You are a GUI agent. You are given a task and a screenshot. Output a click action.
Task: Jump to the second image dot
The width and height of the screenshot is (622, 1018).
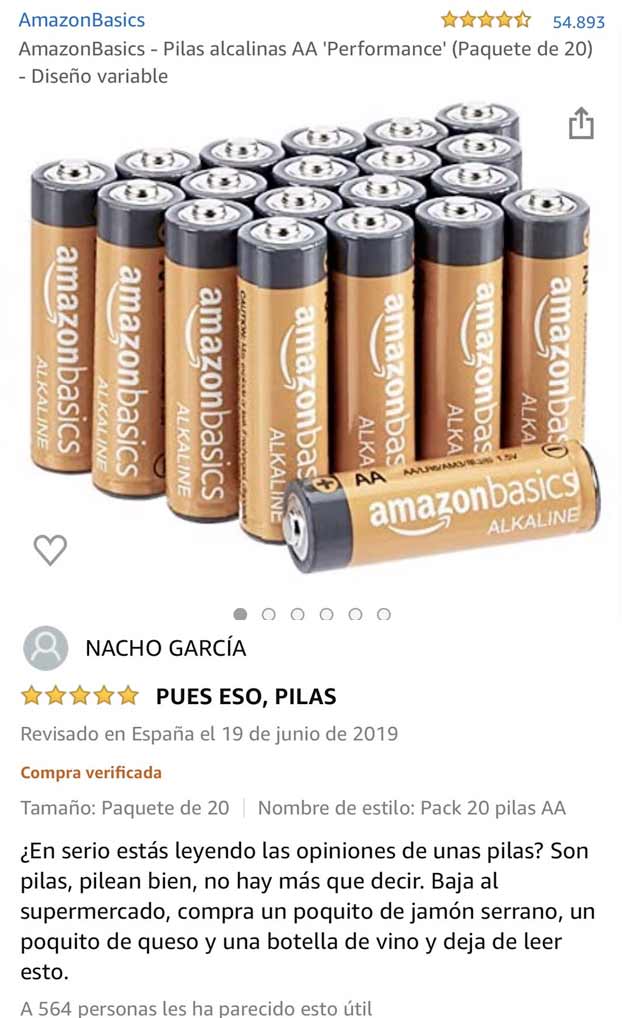pyautogui.click(x=269, y=614)
